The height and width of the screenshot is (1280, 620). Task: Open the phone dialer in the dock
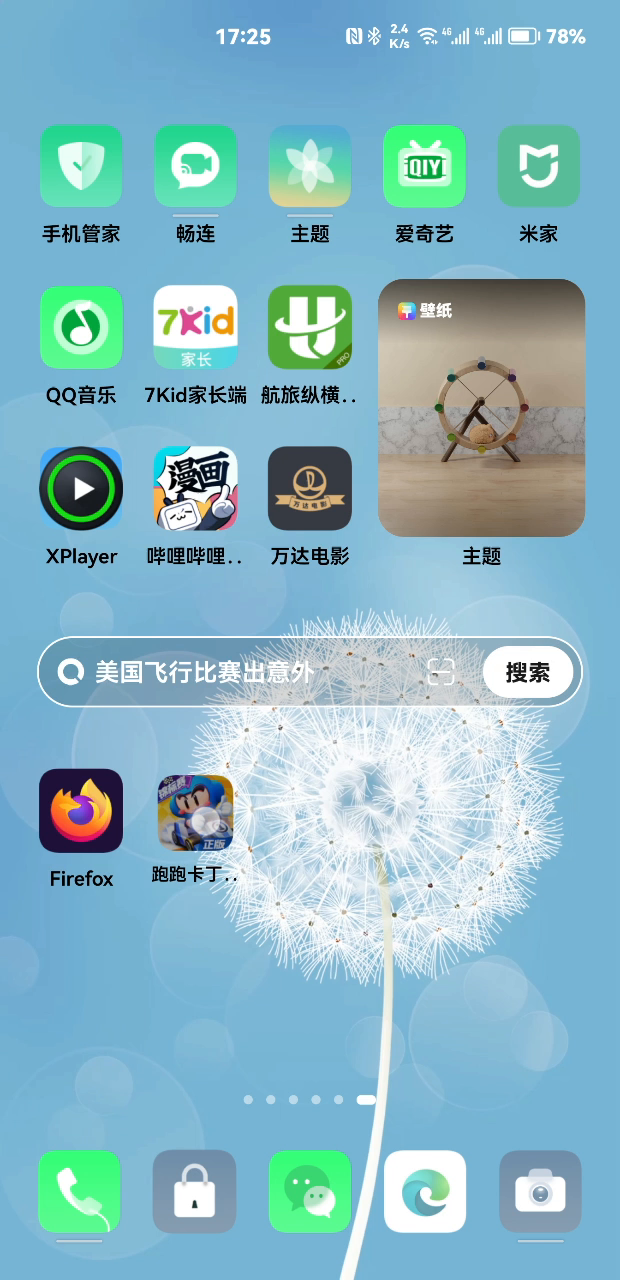click(x=79, y=1192)
